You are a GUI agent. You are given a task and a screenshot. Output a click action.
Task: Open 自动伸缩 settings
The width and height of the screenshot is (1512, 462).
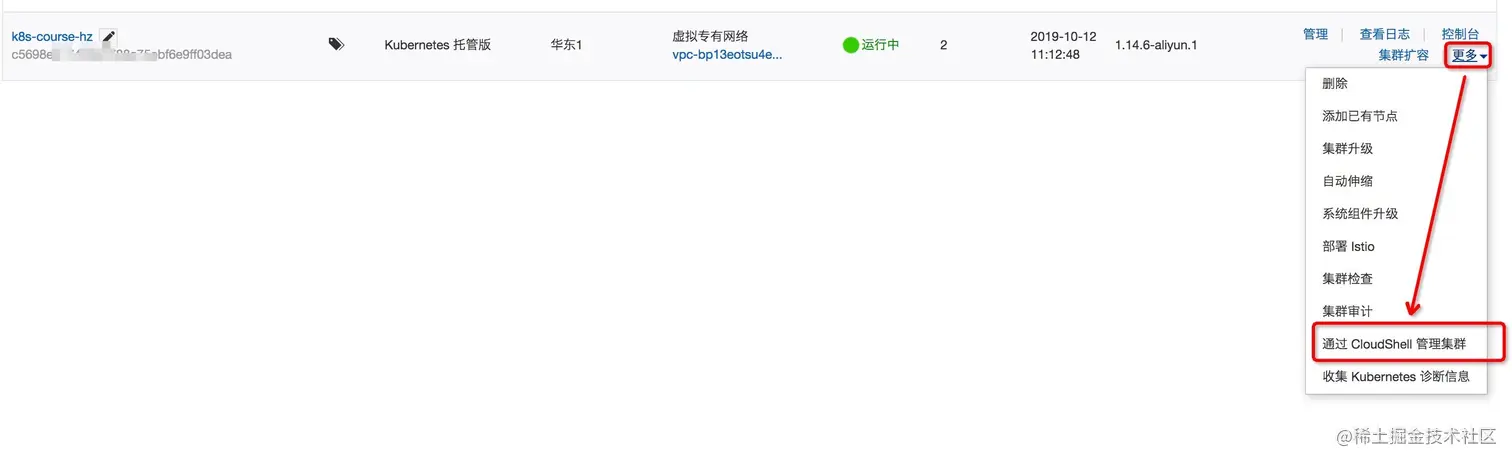1347,181
